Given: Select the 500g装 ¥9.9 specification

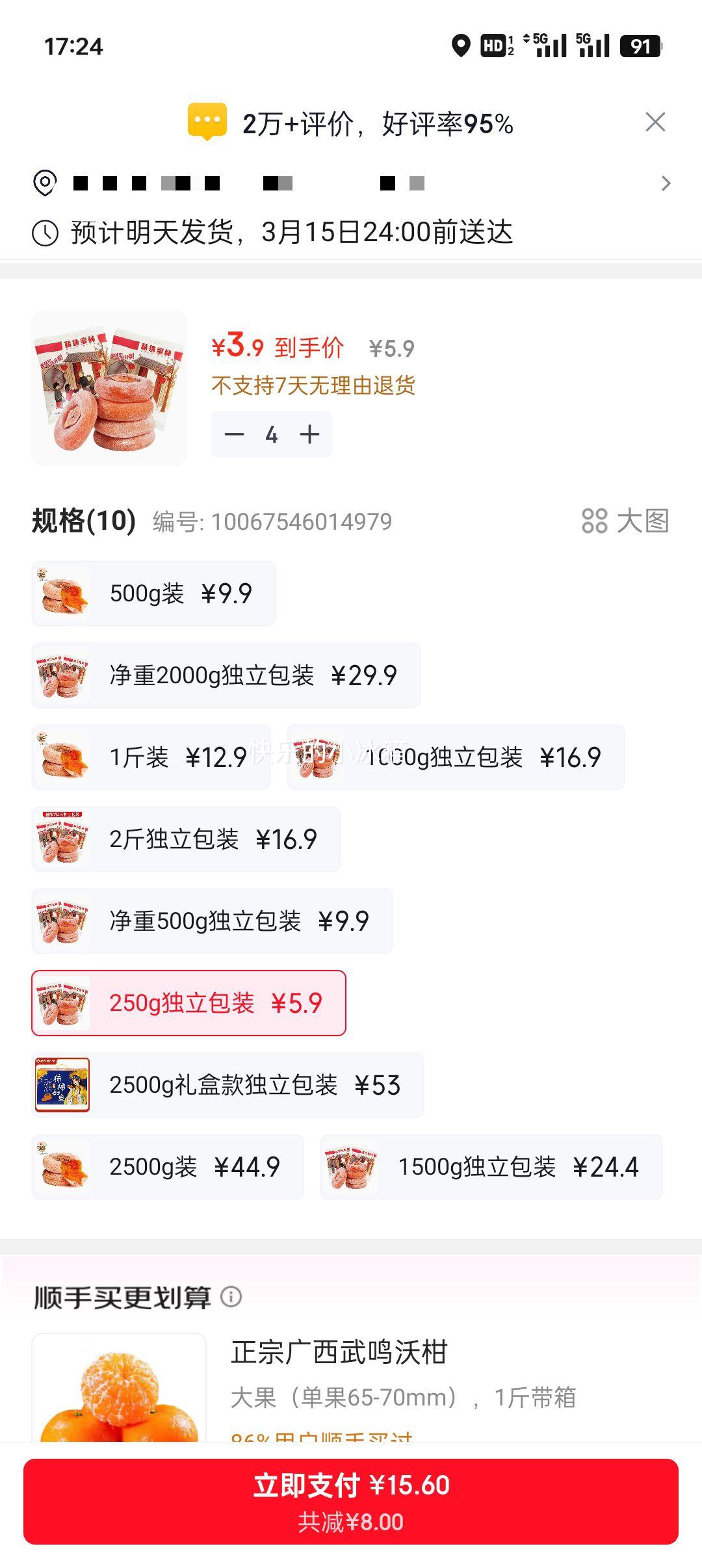Looking at the screenshot, I should pyautogui.click(x=153, y=592).
